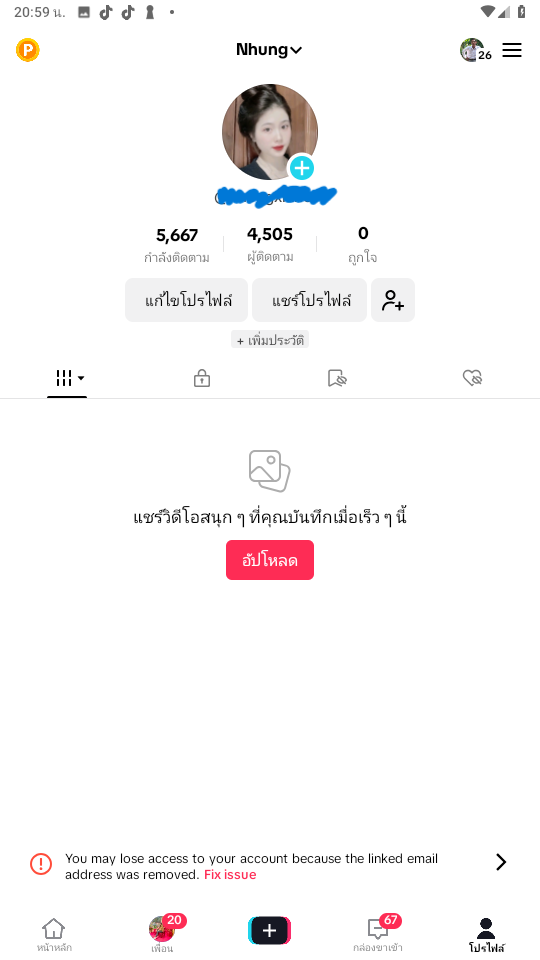Image resolution: width=540 pixels, height=960 pixels.
Task: Tap the plus badge on profile photo
Action: click(301, 167)
